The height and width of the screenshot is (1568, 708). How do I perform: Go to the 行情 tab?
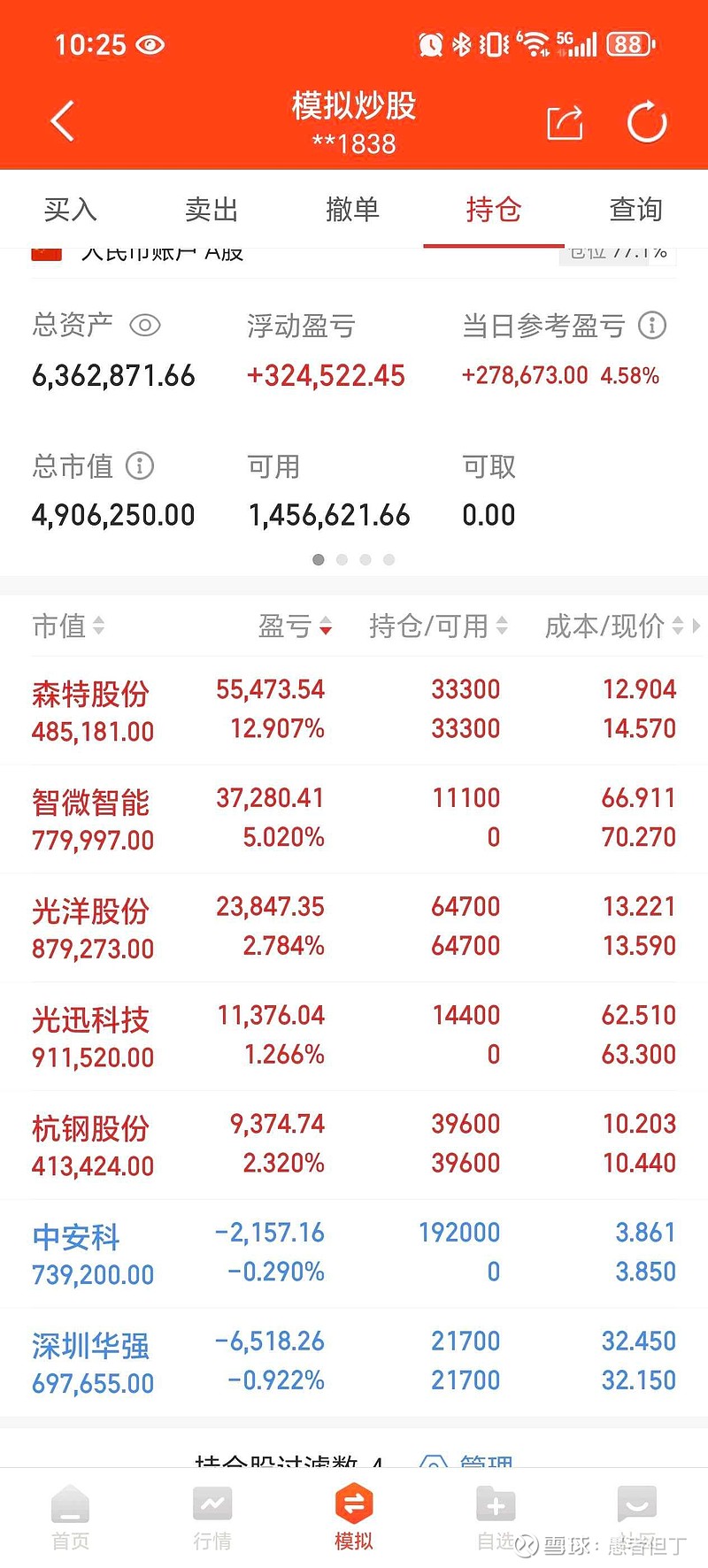click(x=212, y=1518)
